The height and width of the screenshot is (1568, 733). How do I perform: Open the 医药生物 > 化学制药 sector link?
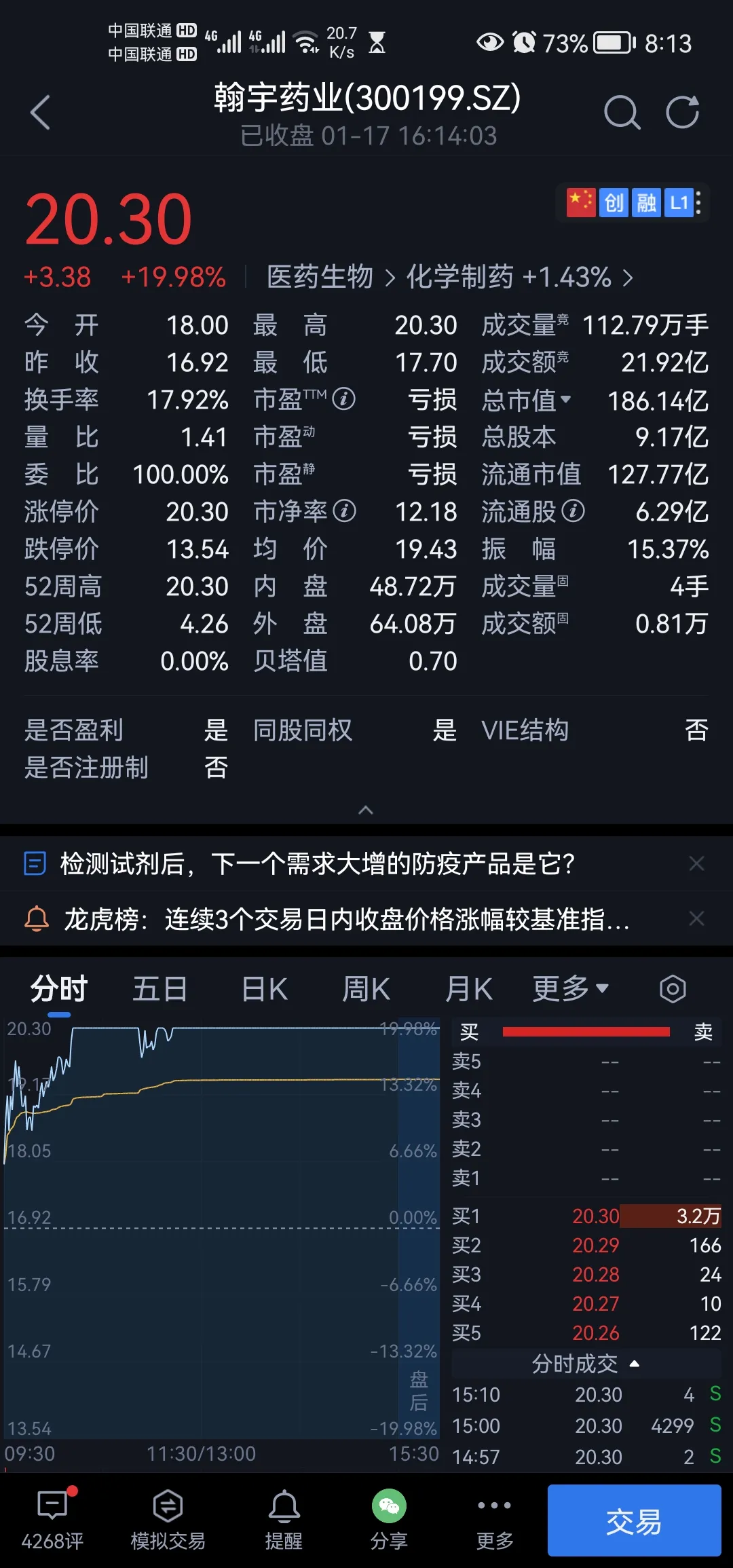click(x=449, y=278)
